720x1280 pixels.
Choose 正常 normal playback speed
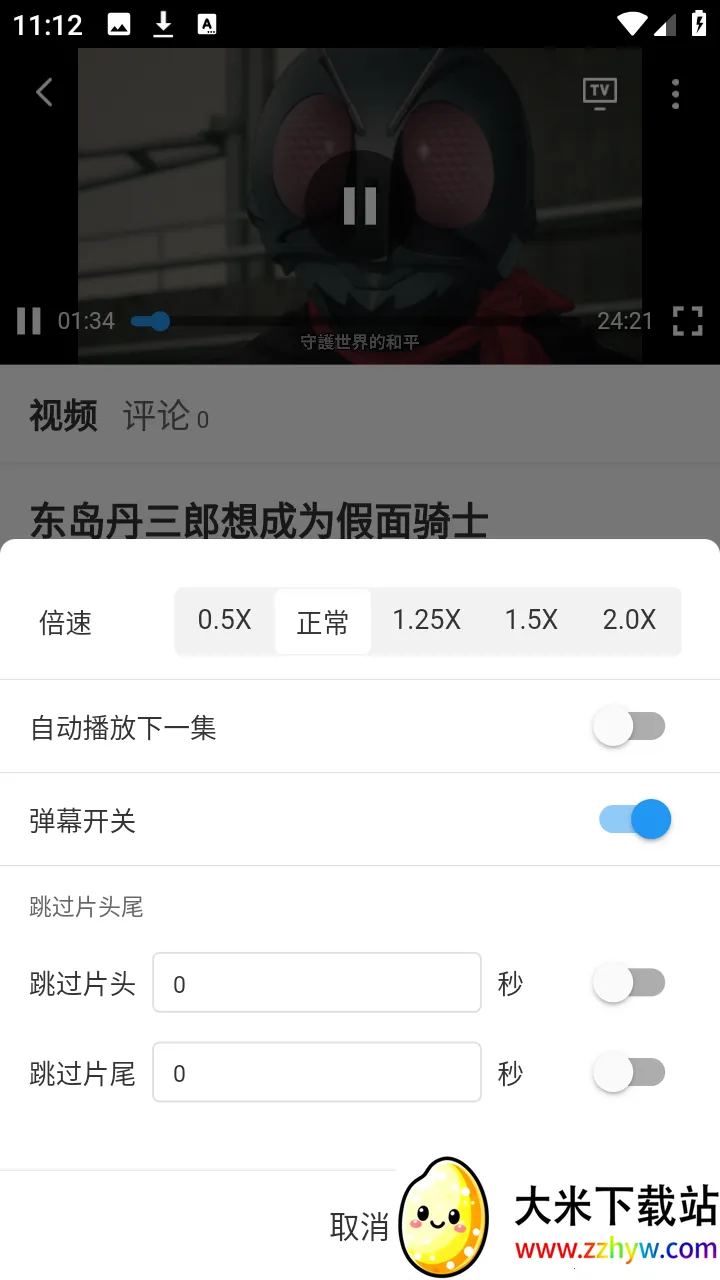tap(323, 620)
